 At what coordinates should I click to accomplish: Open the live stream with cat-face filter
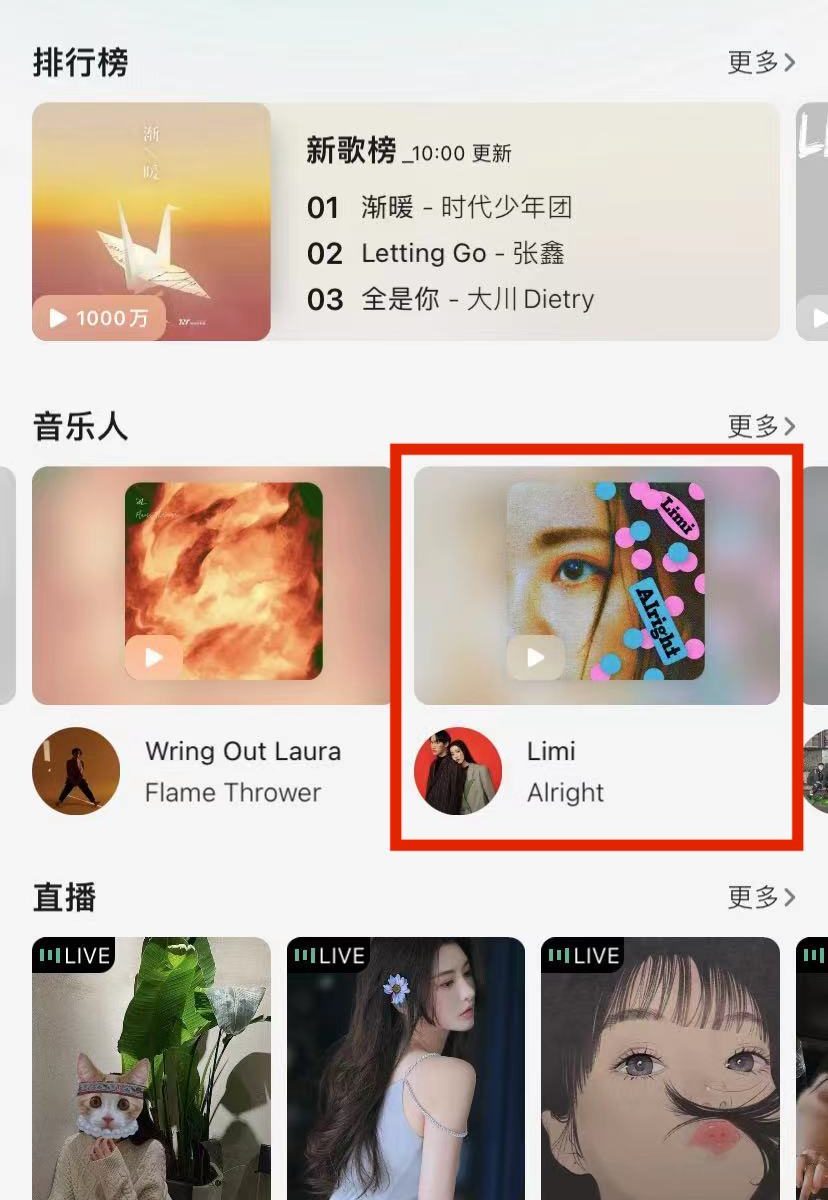151,1070
